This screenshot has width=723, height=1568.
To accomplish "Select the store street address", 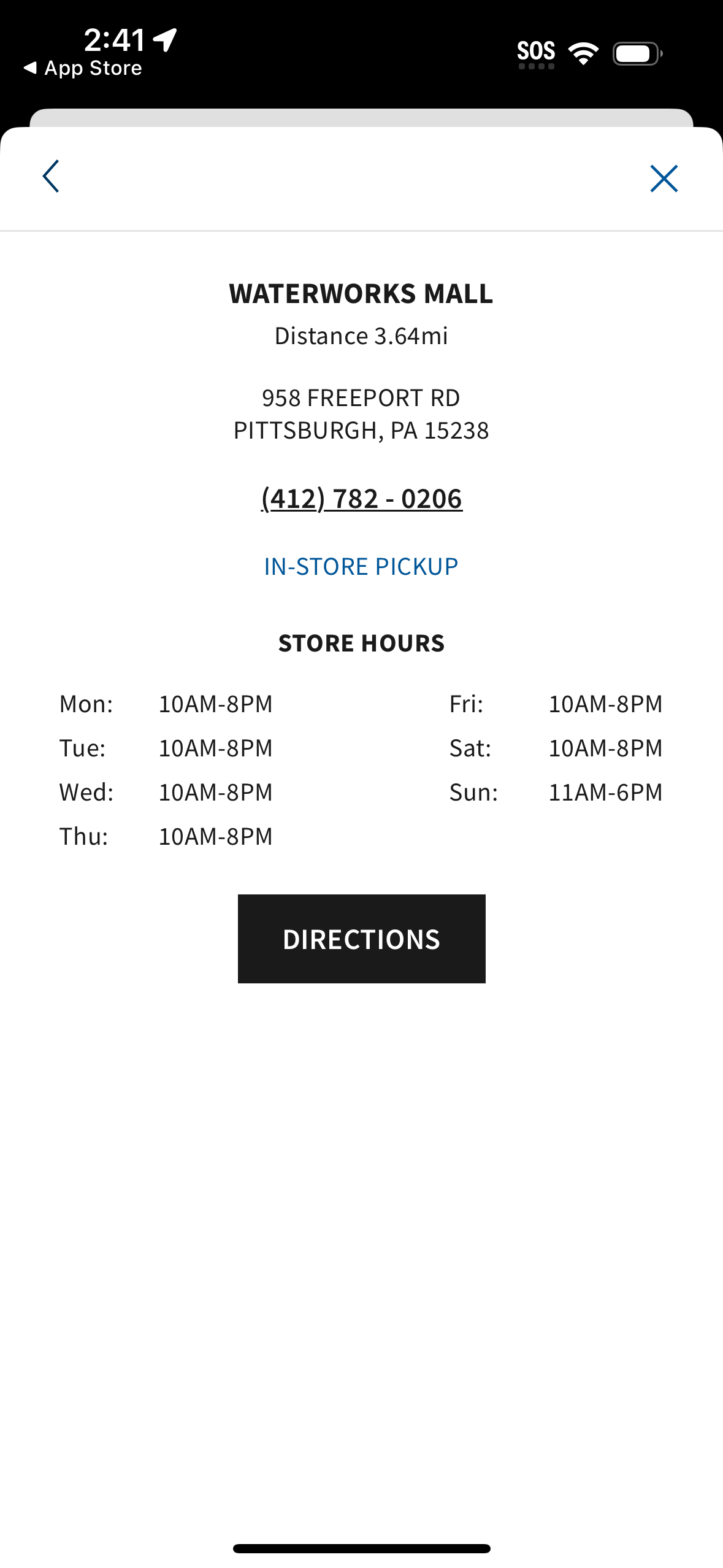I will [361, 413].
